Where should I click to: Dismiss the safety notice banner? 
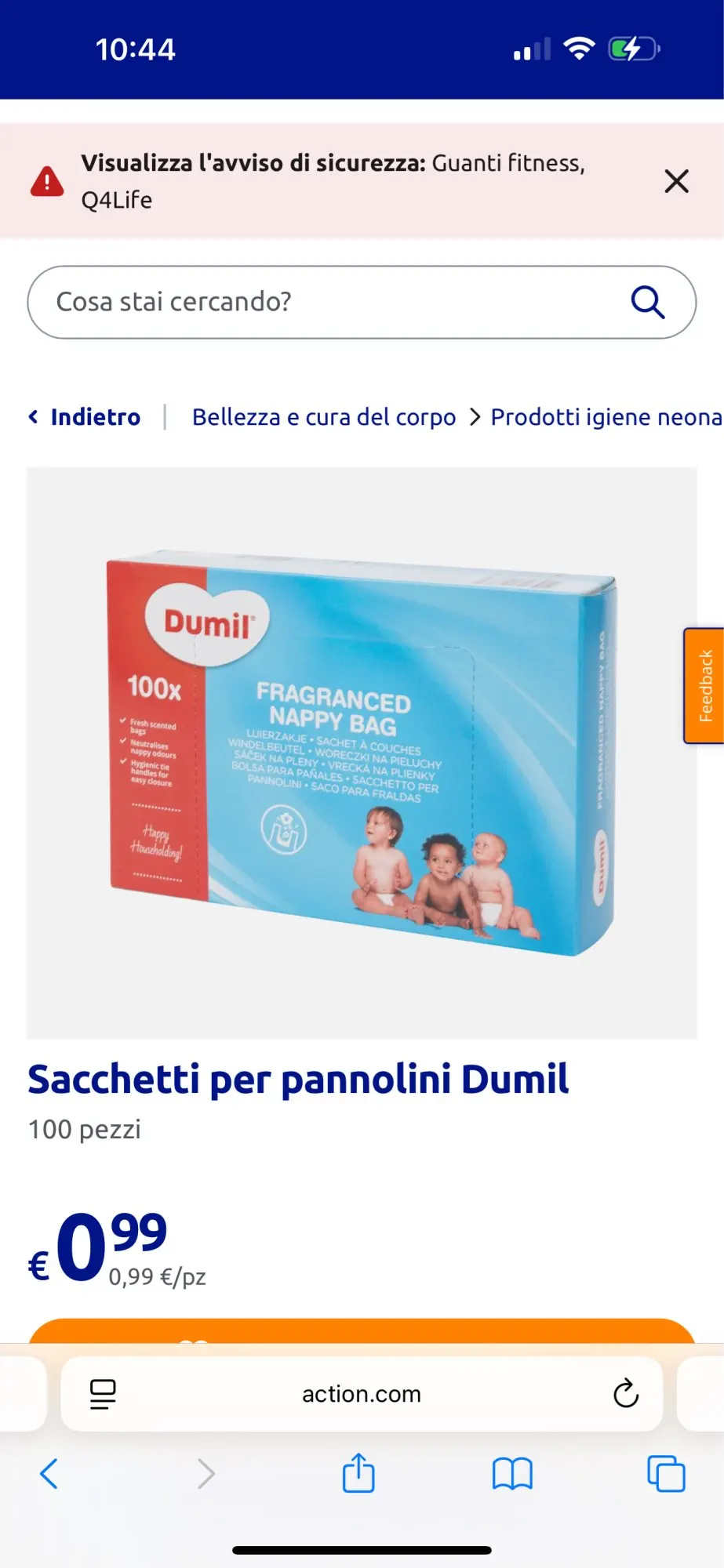(676, 181)
